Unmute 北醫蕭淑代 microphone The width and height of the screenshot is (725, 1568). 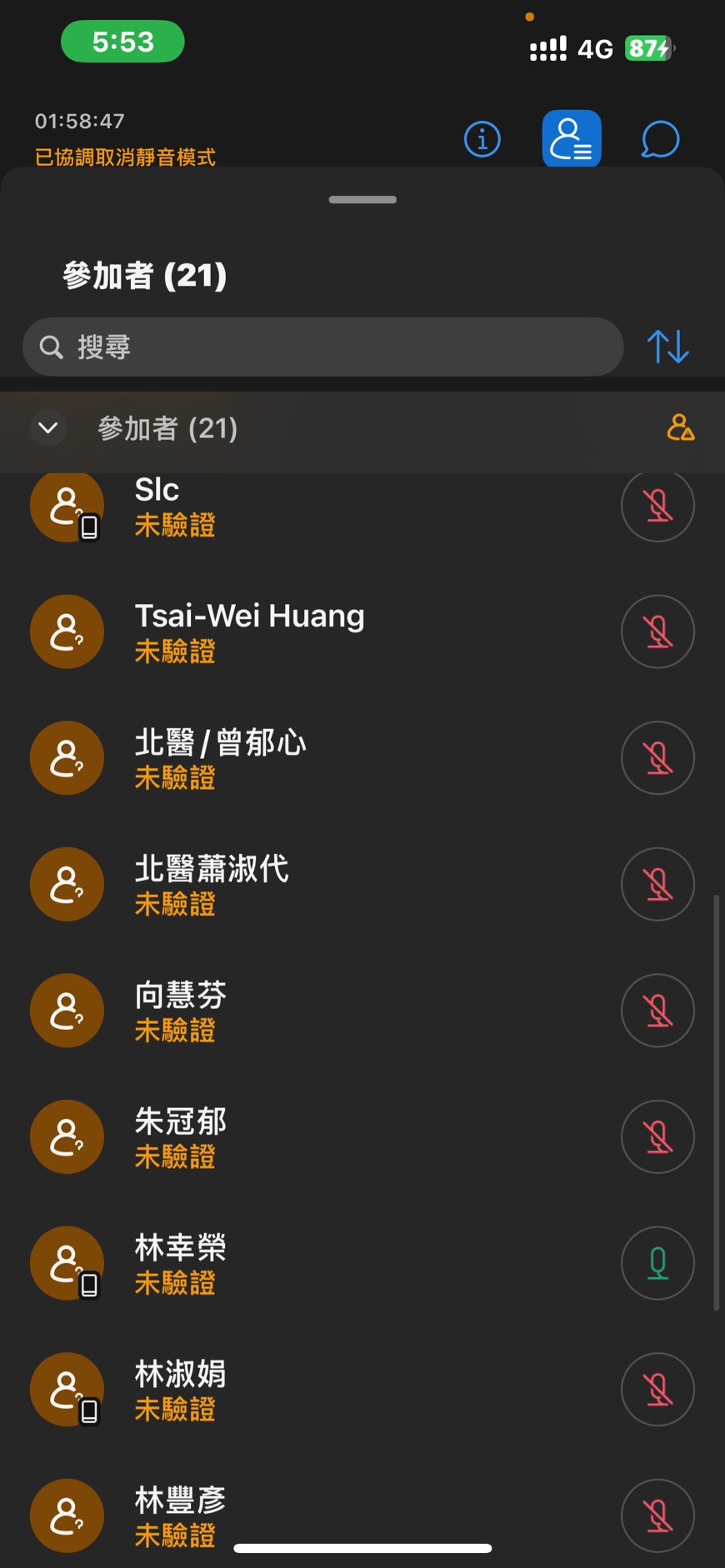(x=657, y=884)
